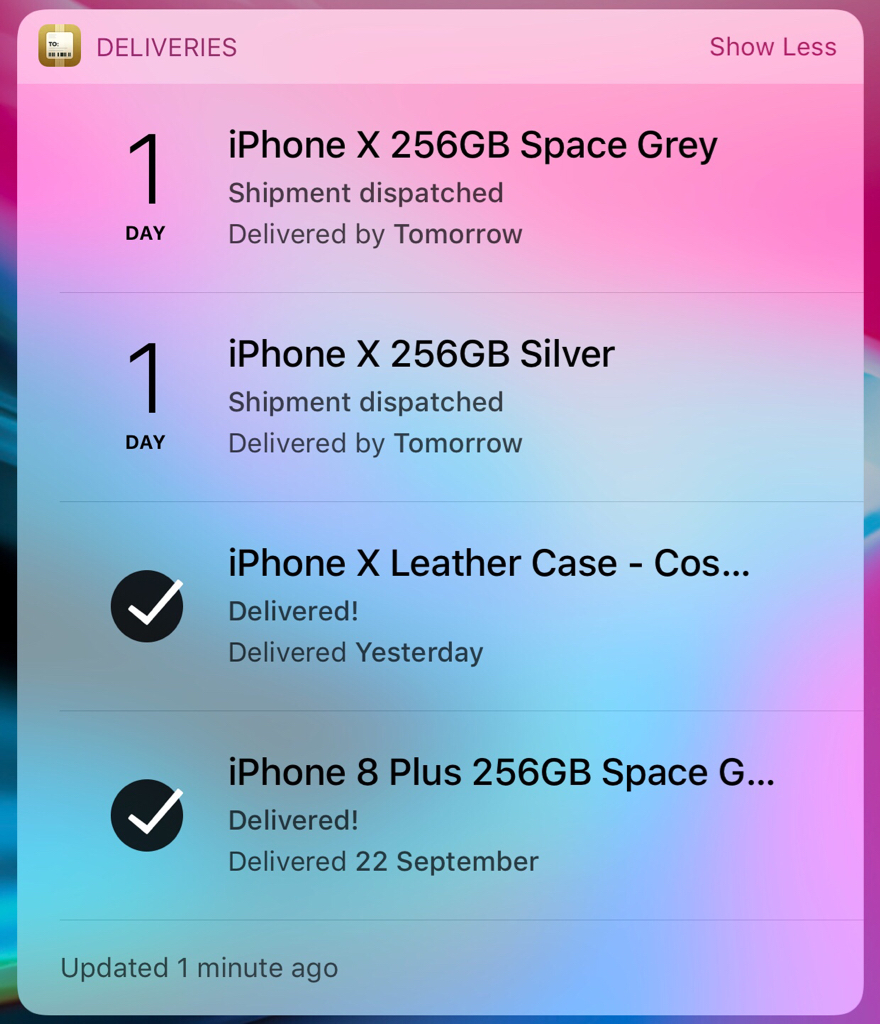Viewport: 880px width, 1024px height.
Task: Collapse the widget with Show Less
Action: pyautogui.click(x=772, y=47)
